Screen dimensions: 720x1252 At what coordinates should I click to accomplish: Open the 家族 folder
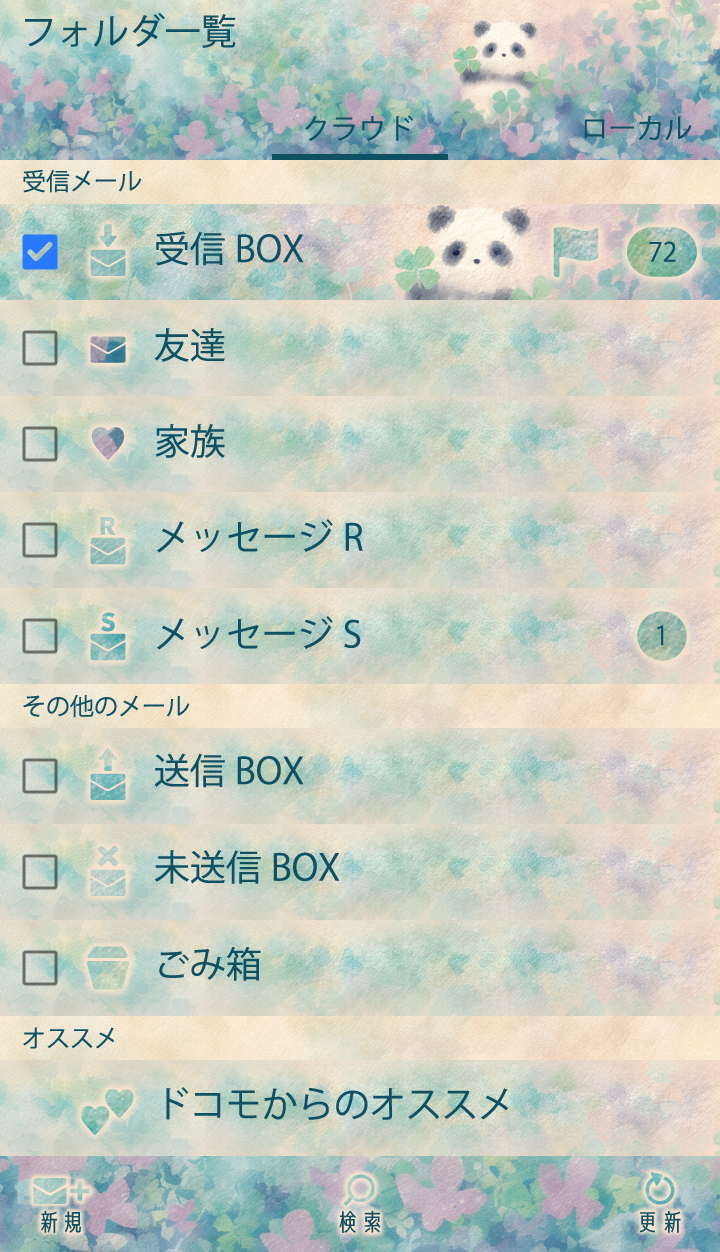pyautogui.click(x=190, y=443)
